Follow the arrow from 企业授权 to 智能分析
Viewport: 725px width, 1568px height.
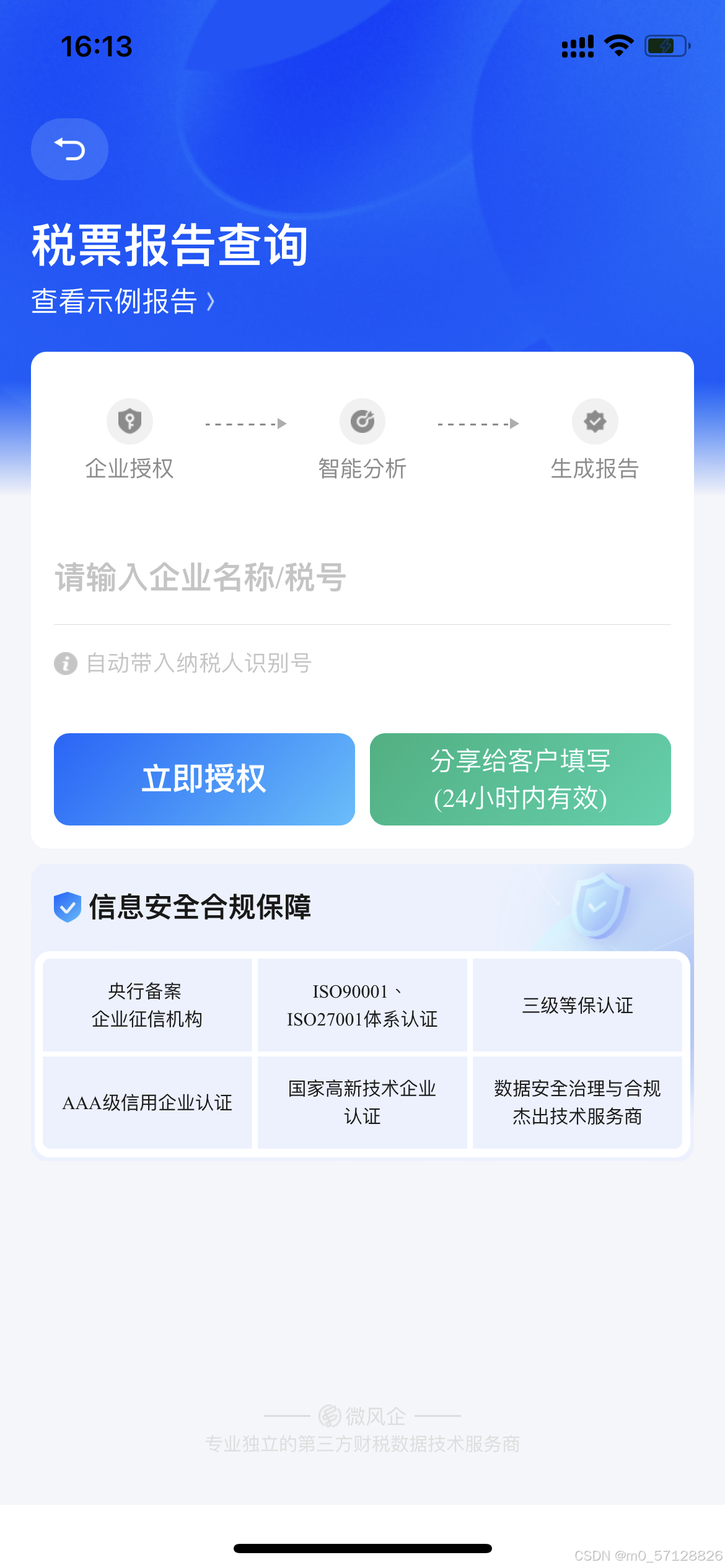(x=245, y=423)
